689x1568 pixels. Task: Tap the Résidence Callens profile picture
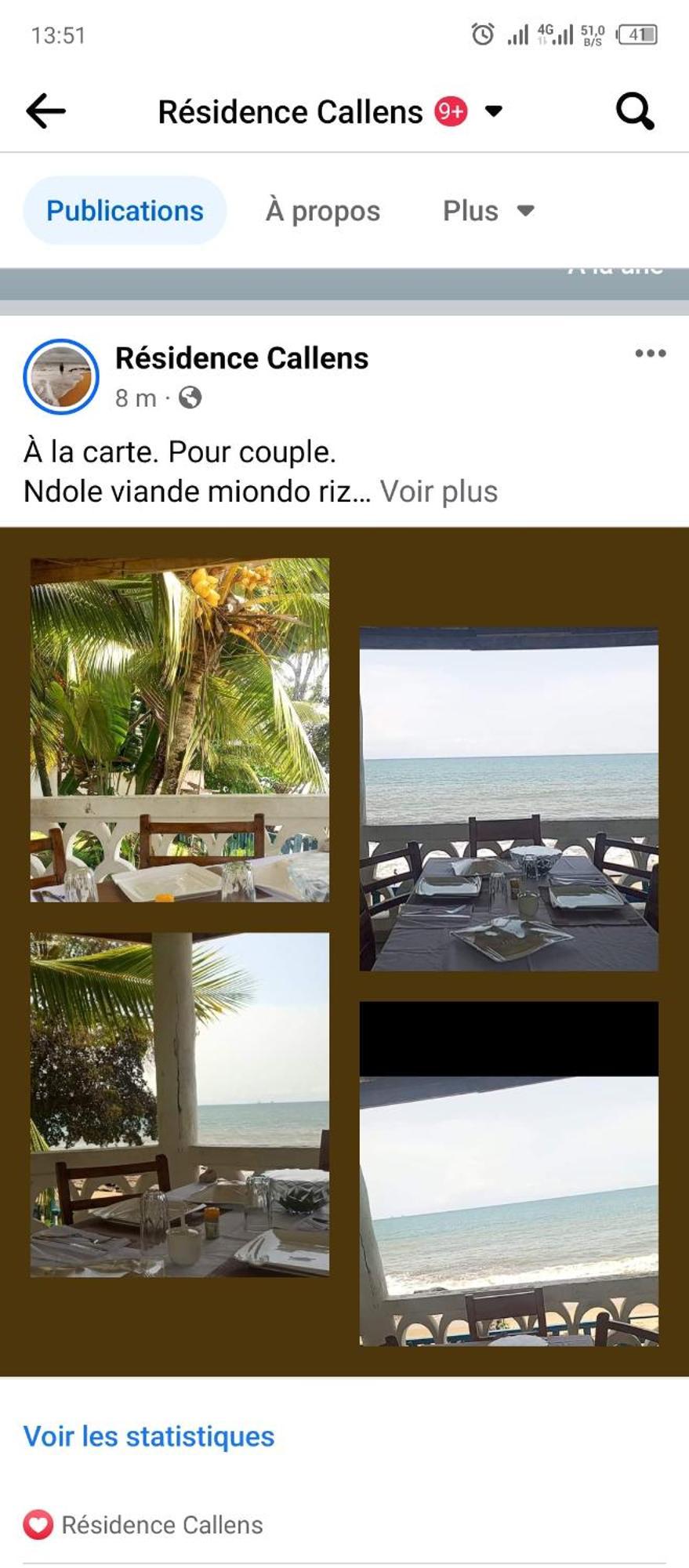(61, 376)
